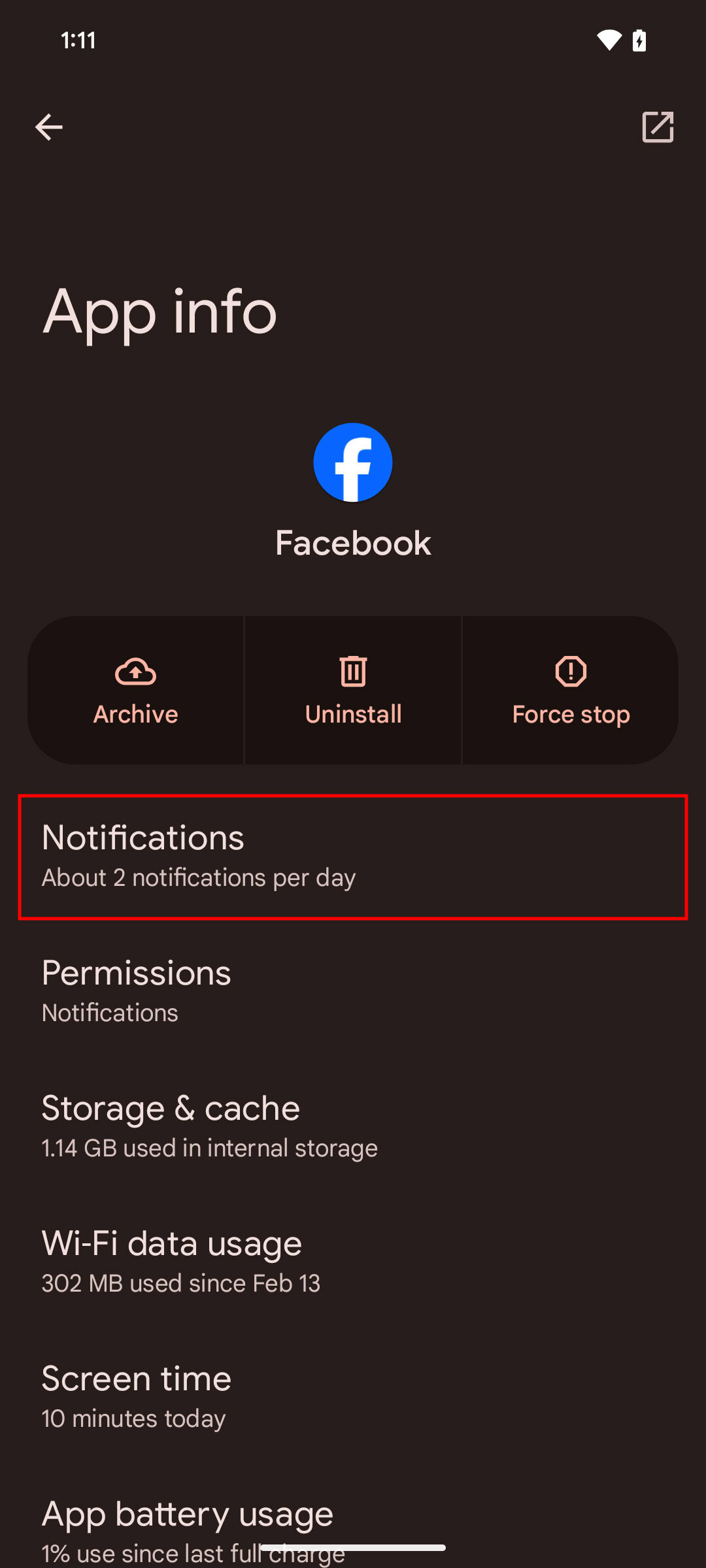Screen dimensions: 706x1568
Task: Check Screen time for Facebook
Action: coord(353,1397)
